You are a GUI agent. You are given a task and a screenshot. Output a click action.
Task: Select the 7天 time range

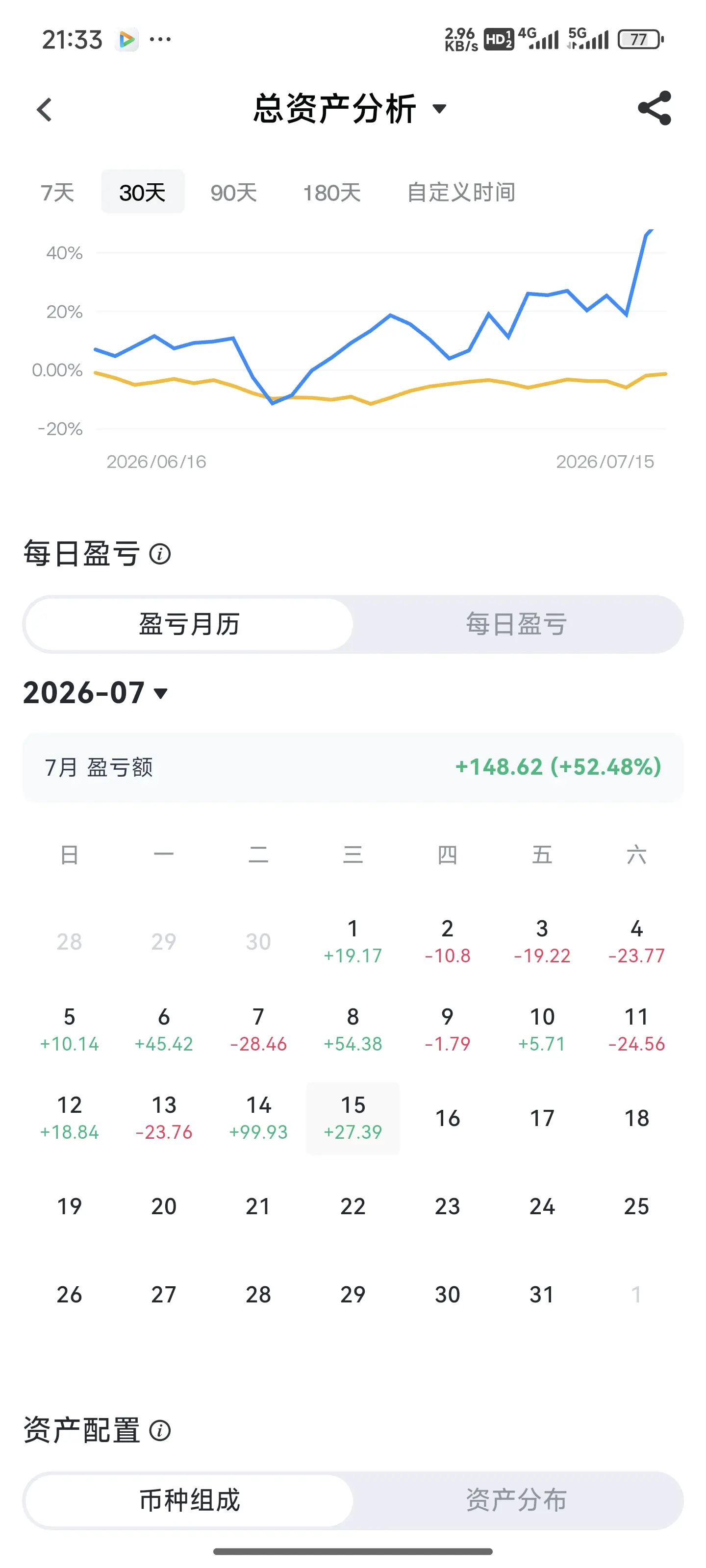tap(57, 193)
